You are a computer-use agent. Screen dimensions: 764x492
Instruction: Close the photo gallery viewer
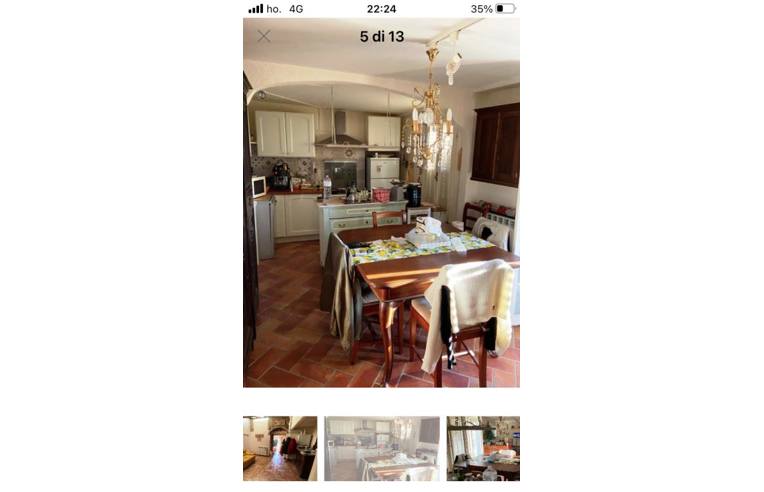[x=264, y=36]
